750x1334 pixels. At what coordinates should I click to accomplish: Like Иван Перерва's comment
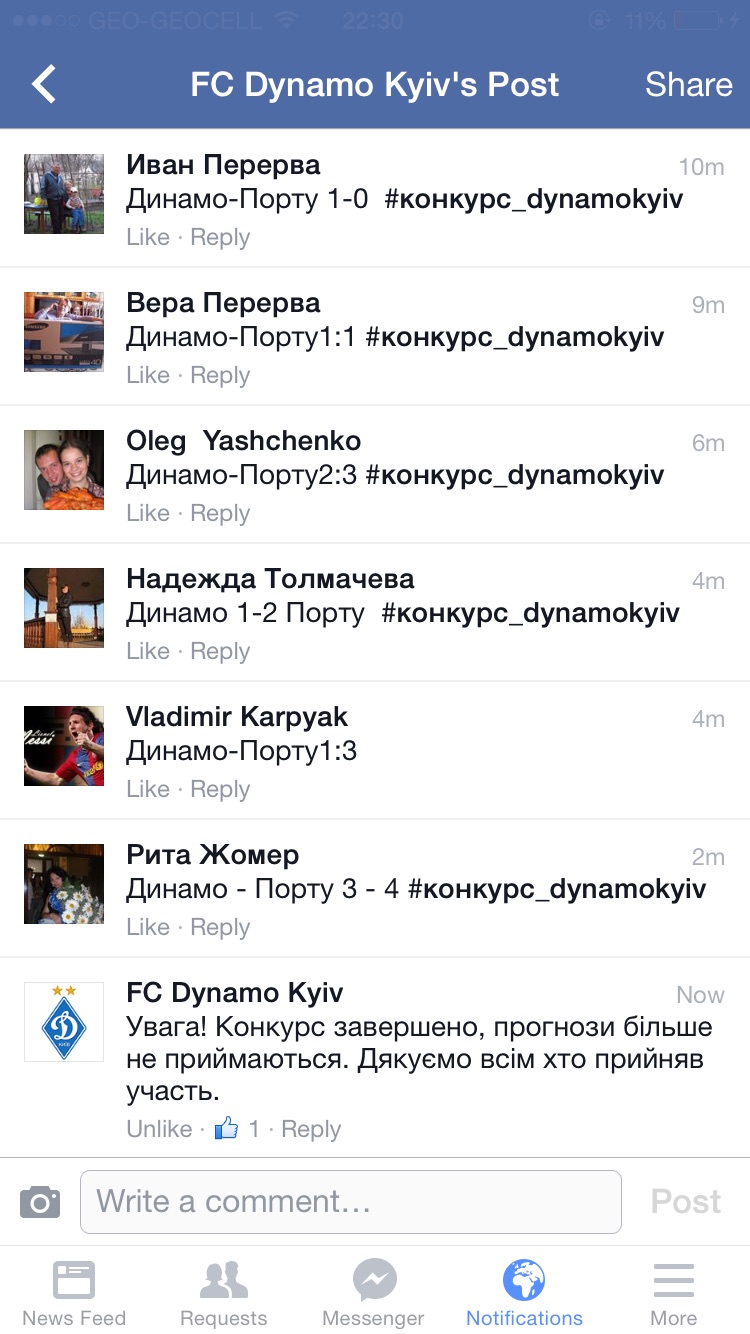pos(147,238)
